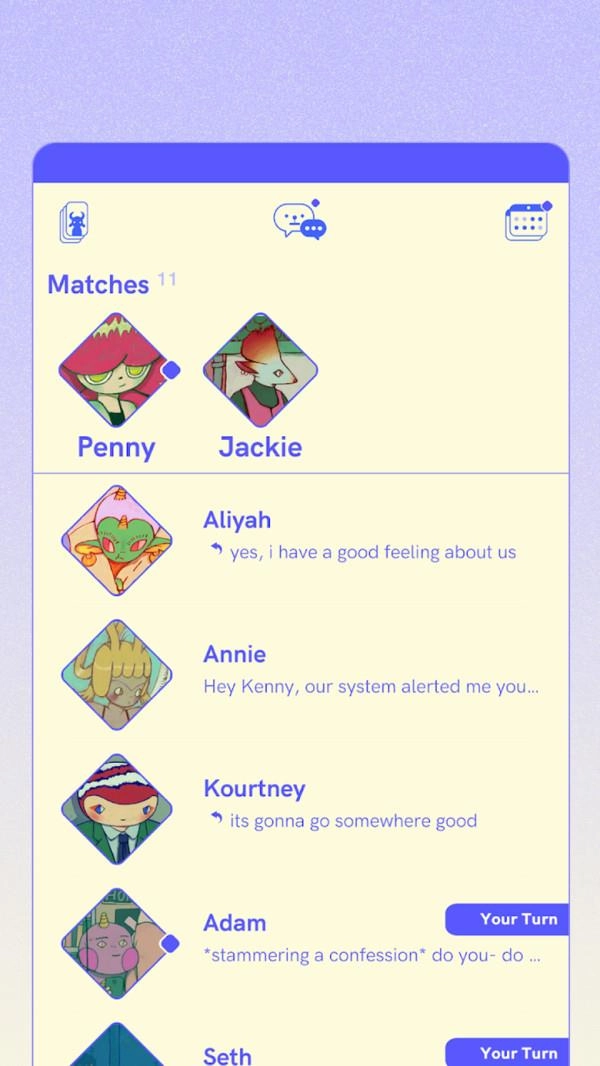The image size is (600, 1066).
Task: Open the chat with Aliyah
Action: [x=300, y=540]
